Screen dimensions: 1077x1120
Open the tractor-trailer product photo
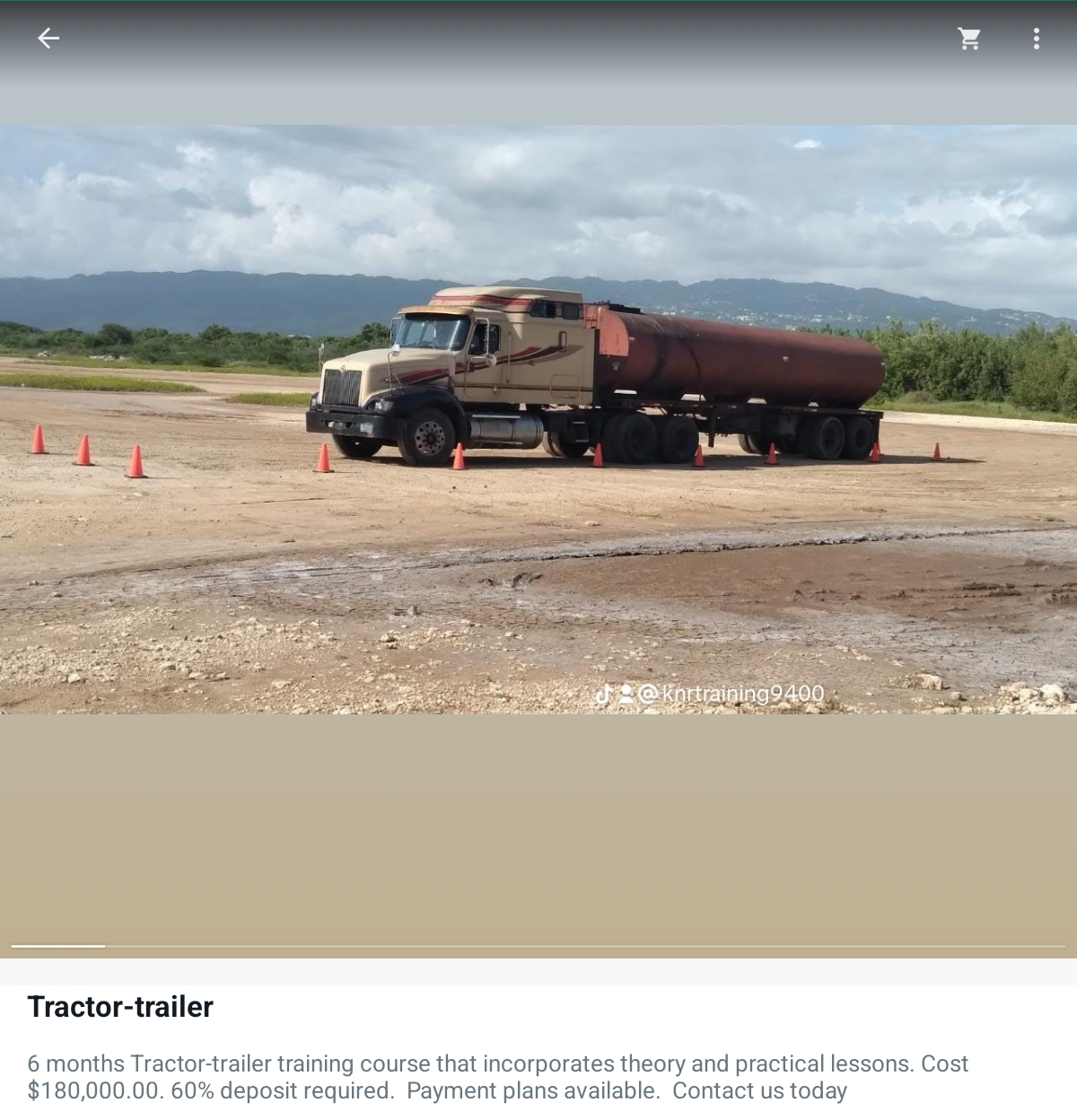point(538,419)
